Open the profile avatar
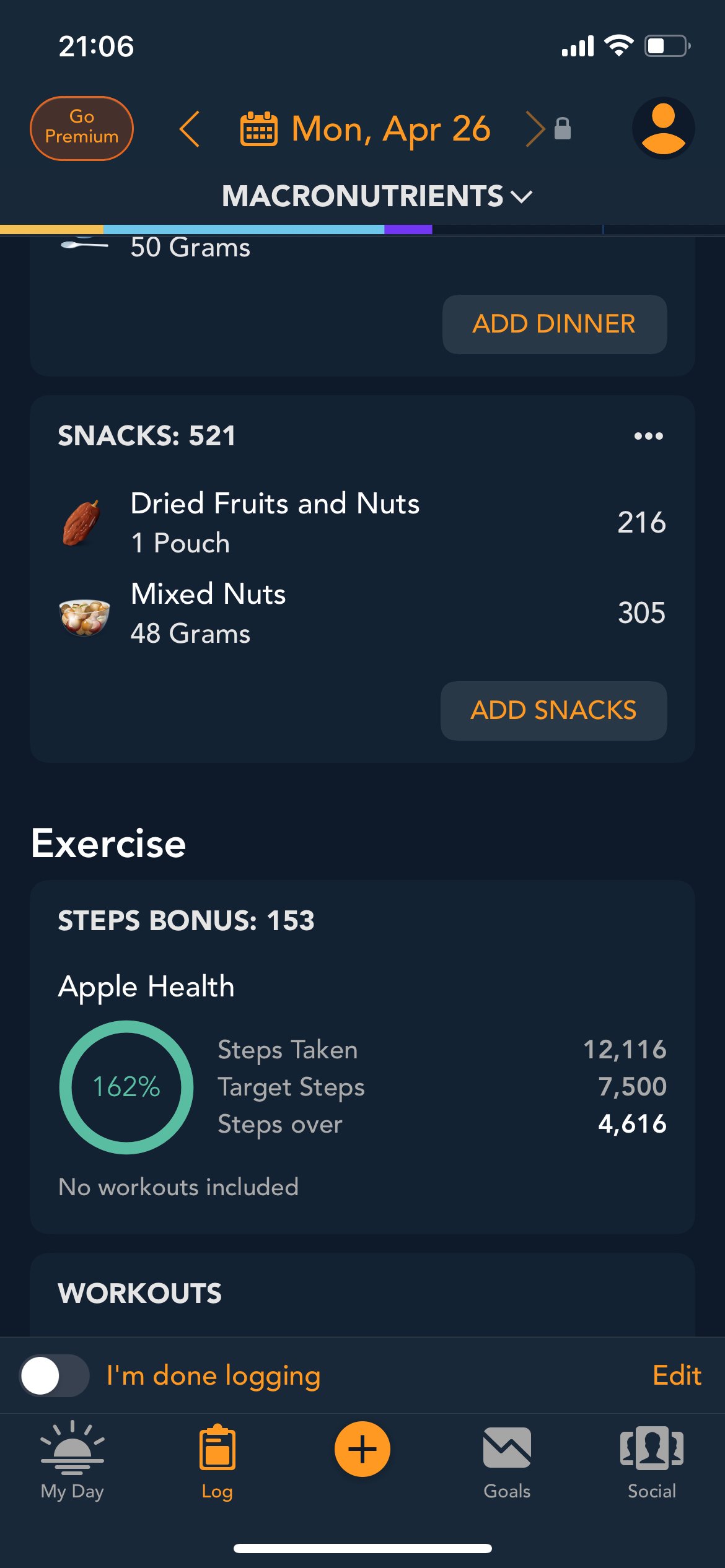 pyautogui.click(x=663, y=128)
